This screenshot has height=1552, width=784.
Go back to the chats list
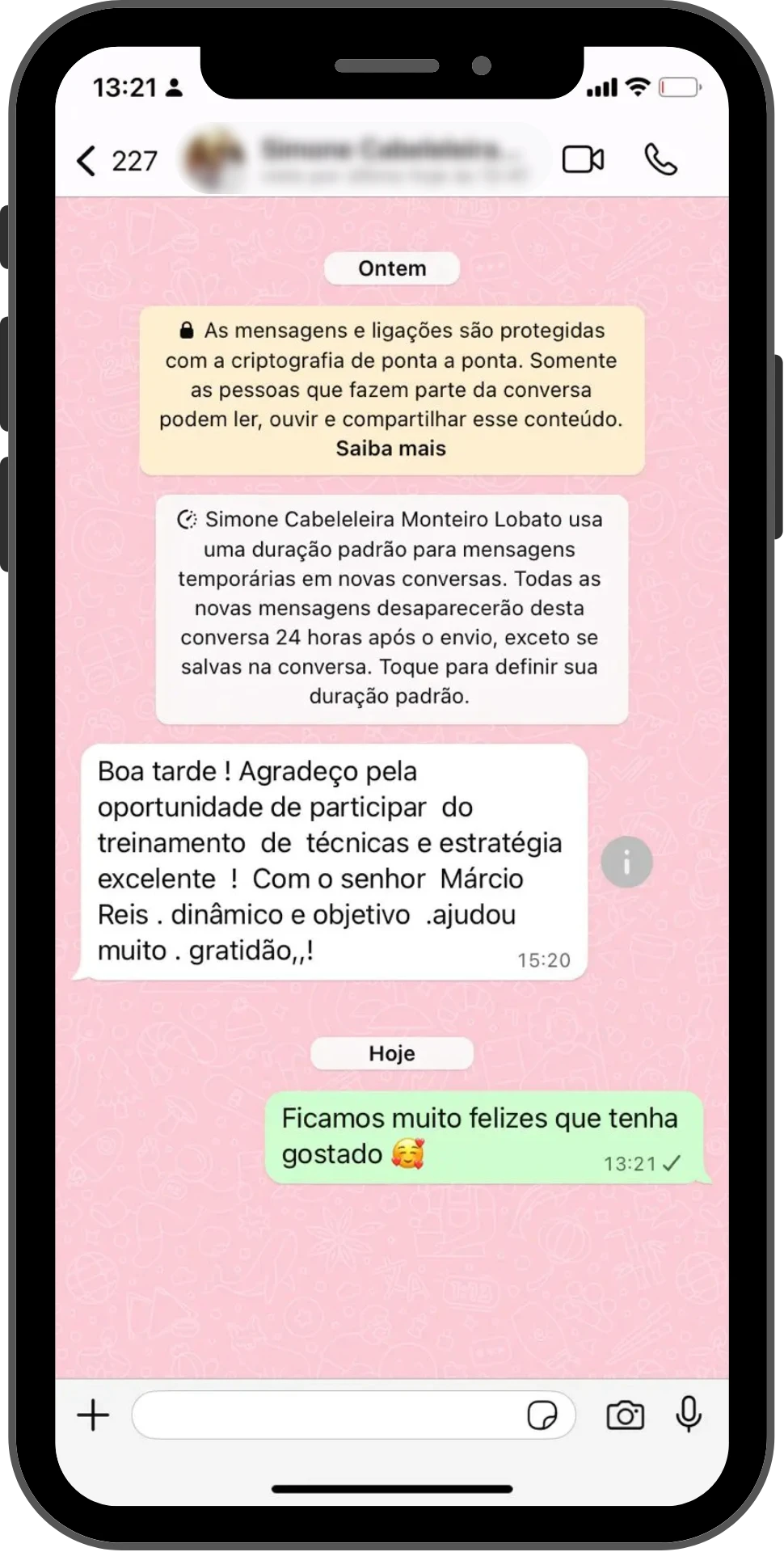[x=87, y=160]
